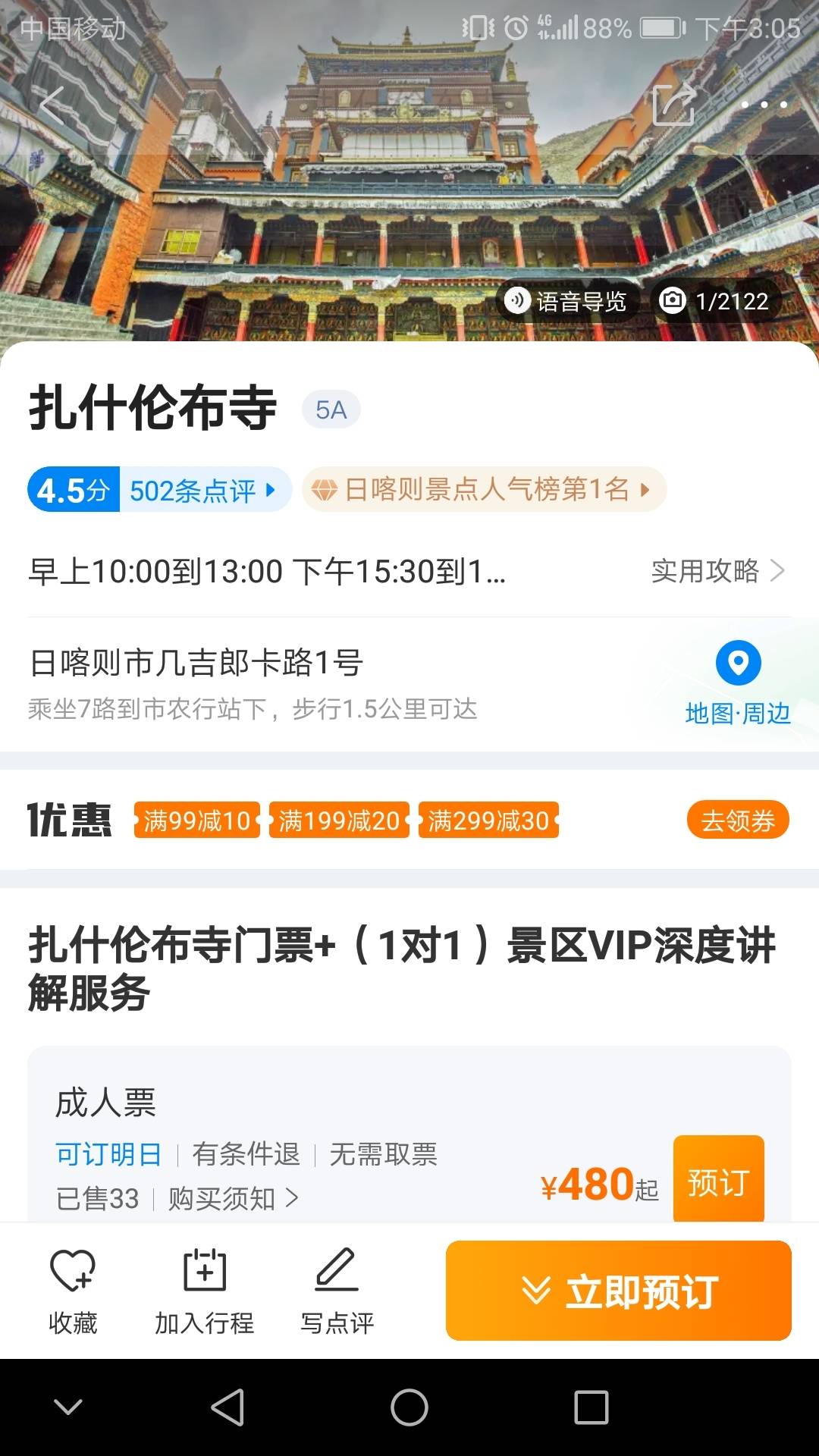Open the photo gallery 1/2122
Screen dimensions: 819x1456
tap(714, 301)
